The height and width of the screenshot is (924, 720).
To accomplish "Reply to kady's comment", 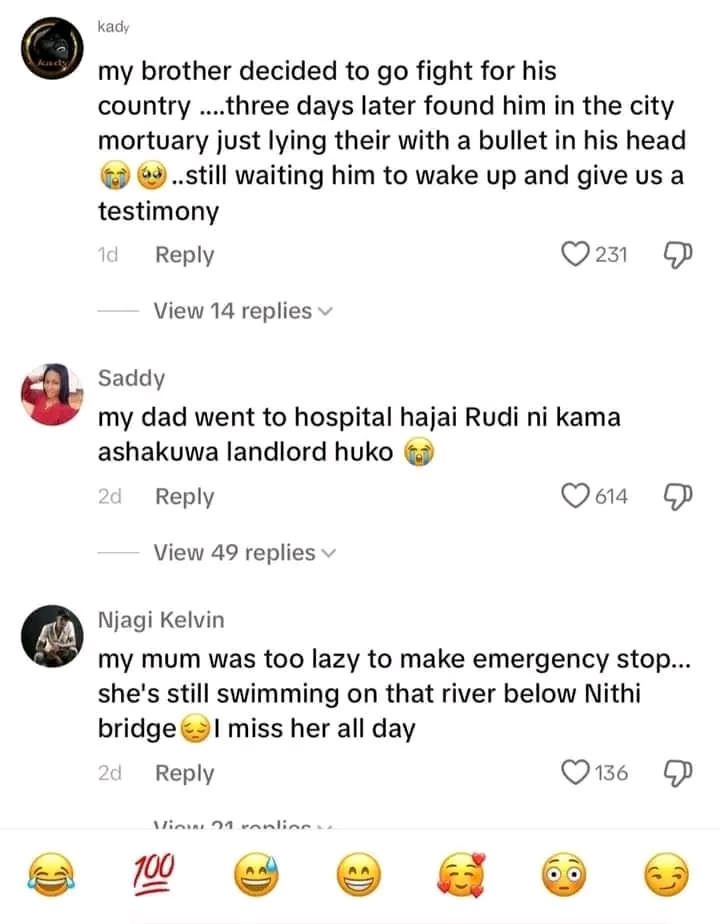I will coord(184,255).
